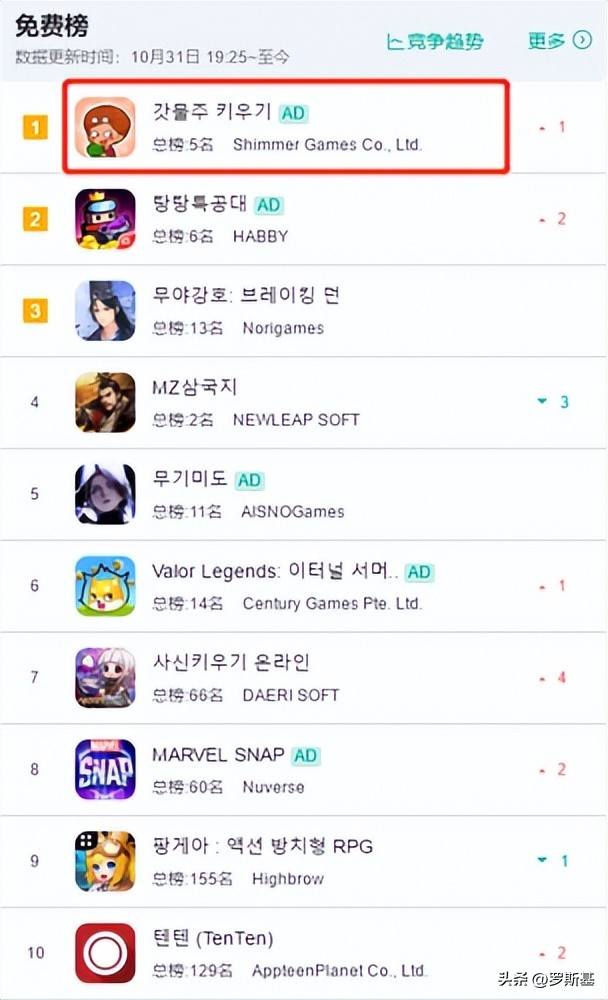
Task: Open the 竞争趋势 competition trend link
Action: [x=435, y=41]
